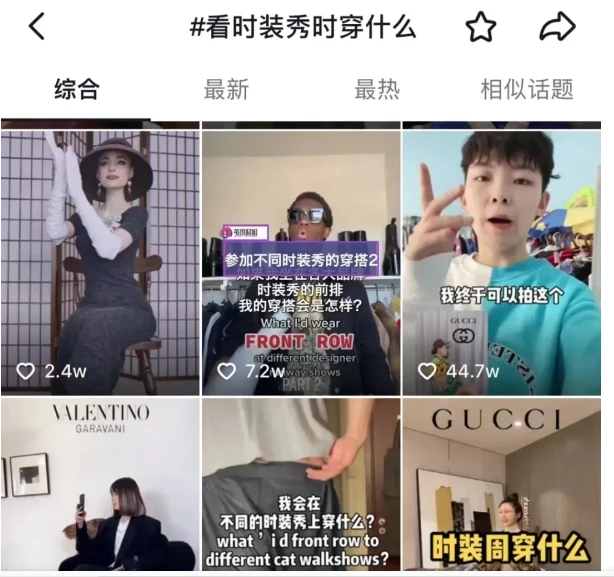614x577 pixels.
Task: Open the video with 2.4w likes
Action: click(x=99, y=260)
